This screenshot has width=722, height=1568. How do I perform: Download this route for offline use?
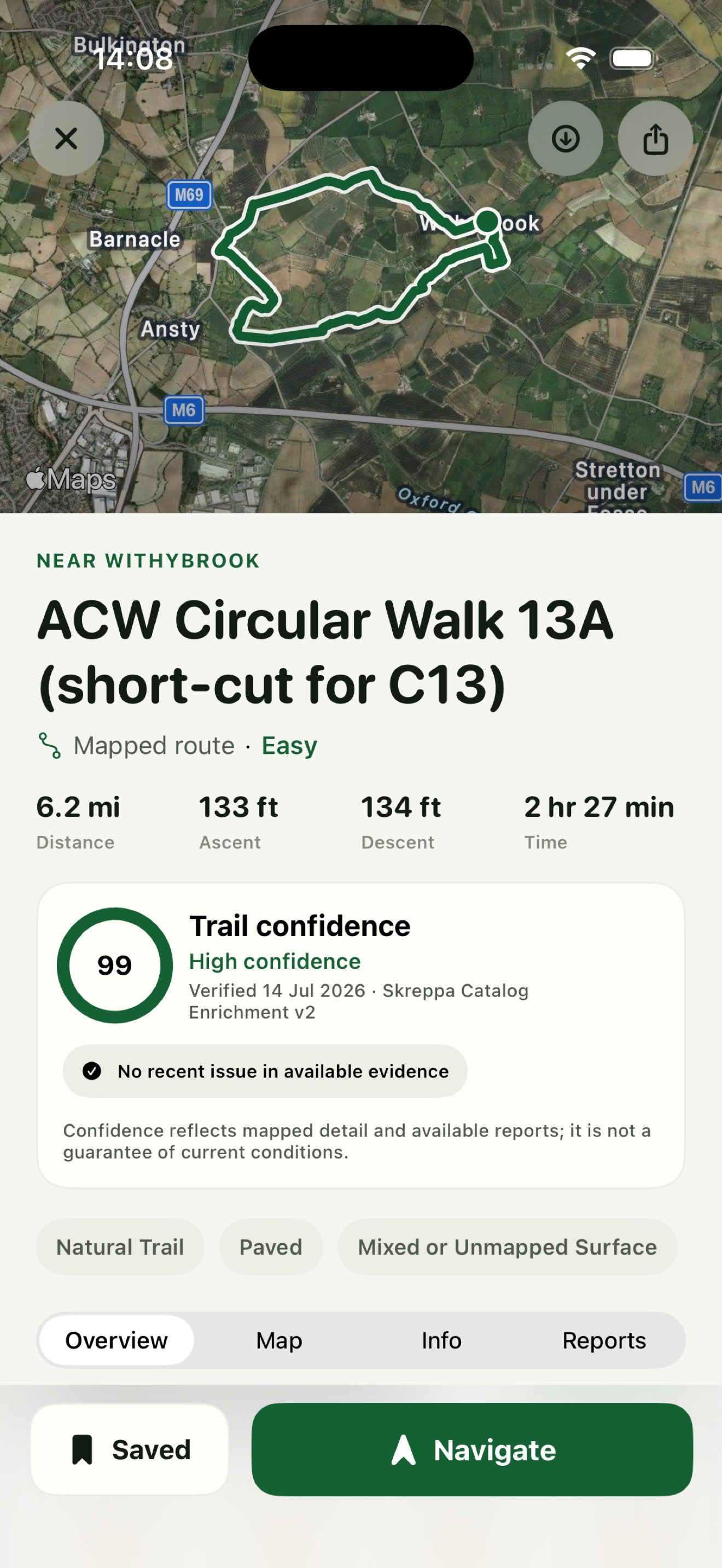(x=566, y=138)
